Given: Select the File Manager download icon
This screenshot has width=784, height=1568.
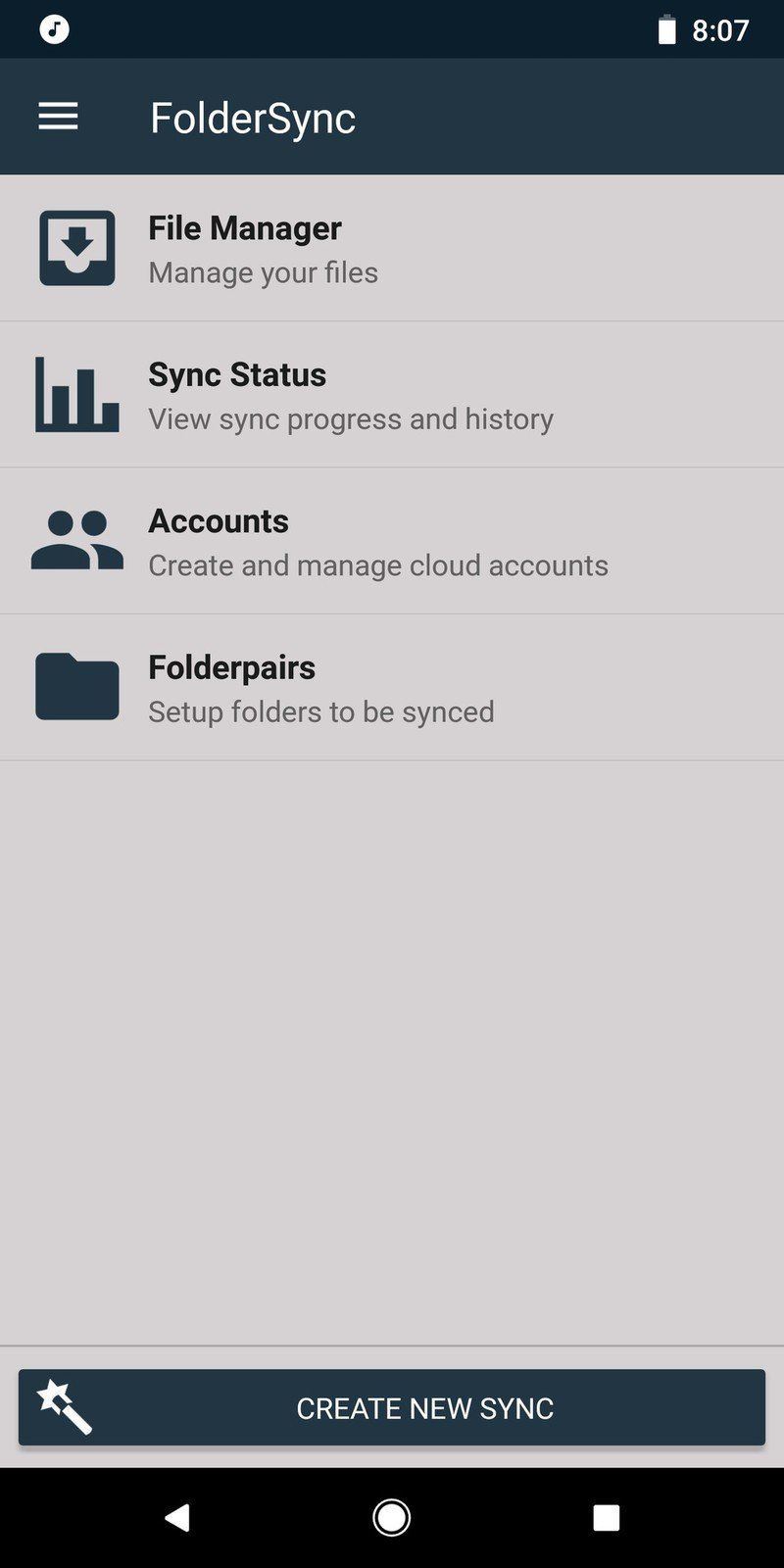Looking at the screenshot, I should [76, 246].
